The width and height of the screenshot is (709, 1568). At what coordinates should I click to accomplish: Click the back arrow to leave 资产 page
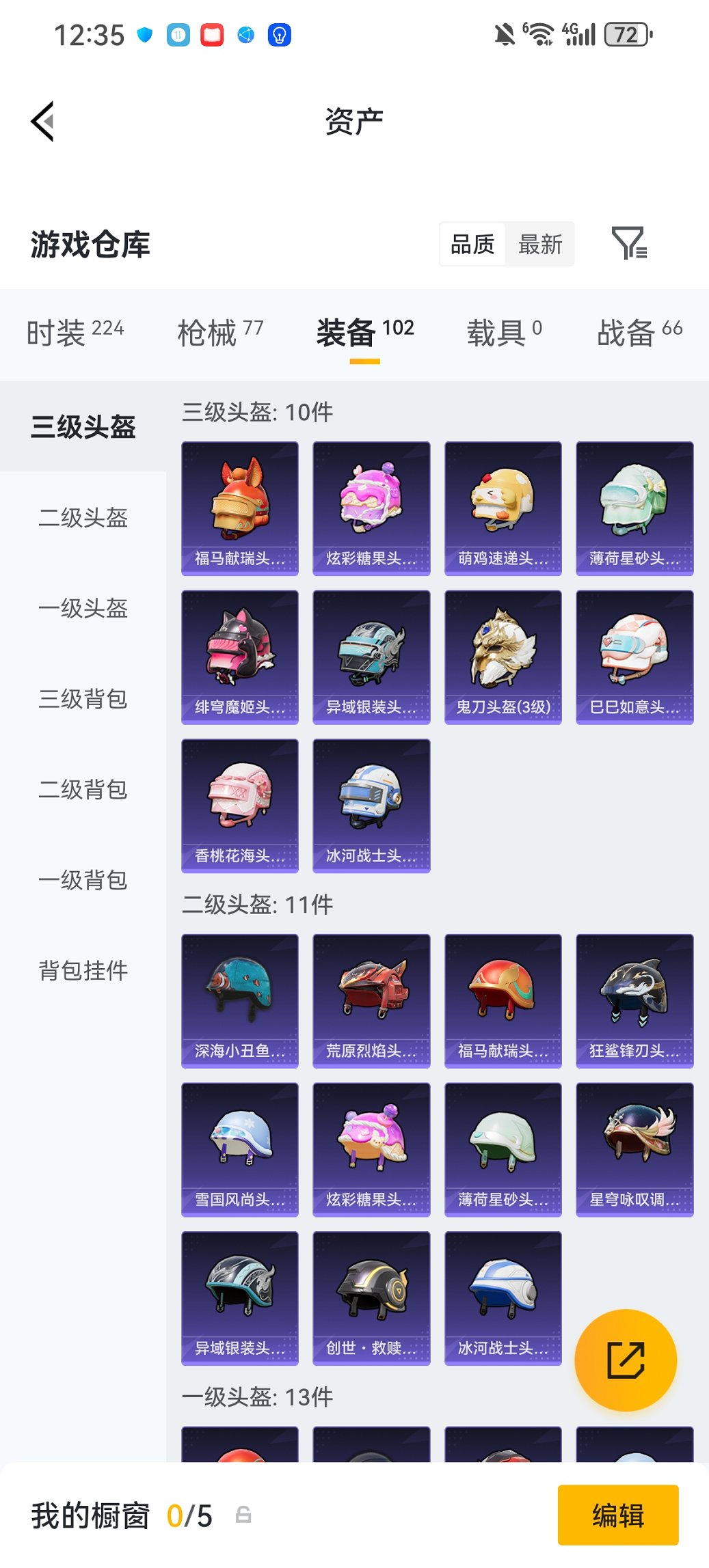(x=42, y=120)
